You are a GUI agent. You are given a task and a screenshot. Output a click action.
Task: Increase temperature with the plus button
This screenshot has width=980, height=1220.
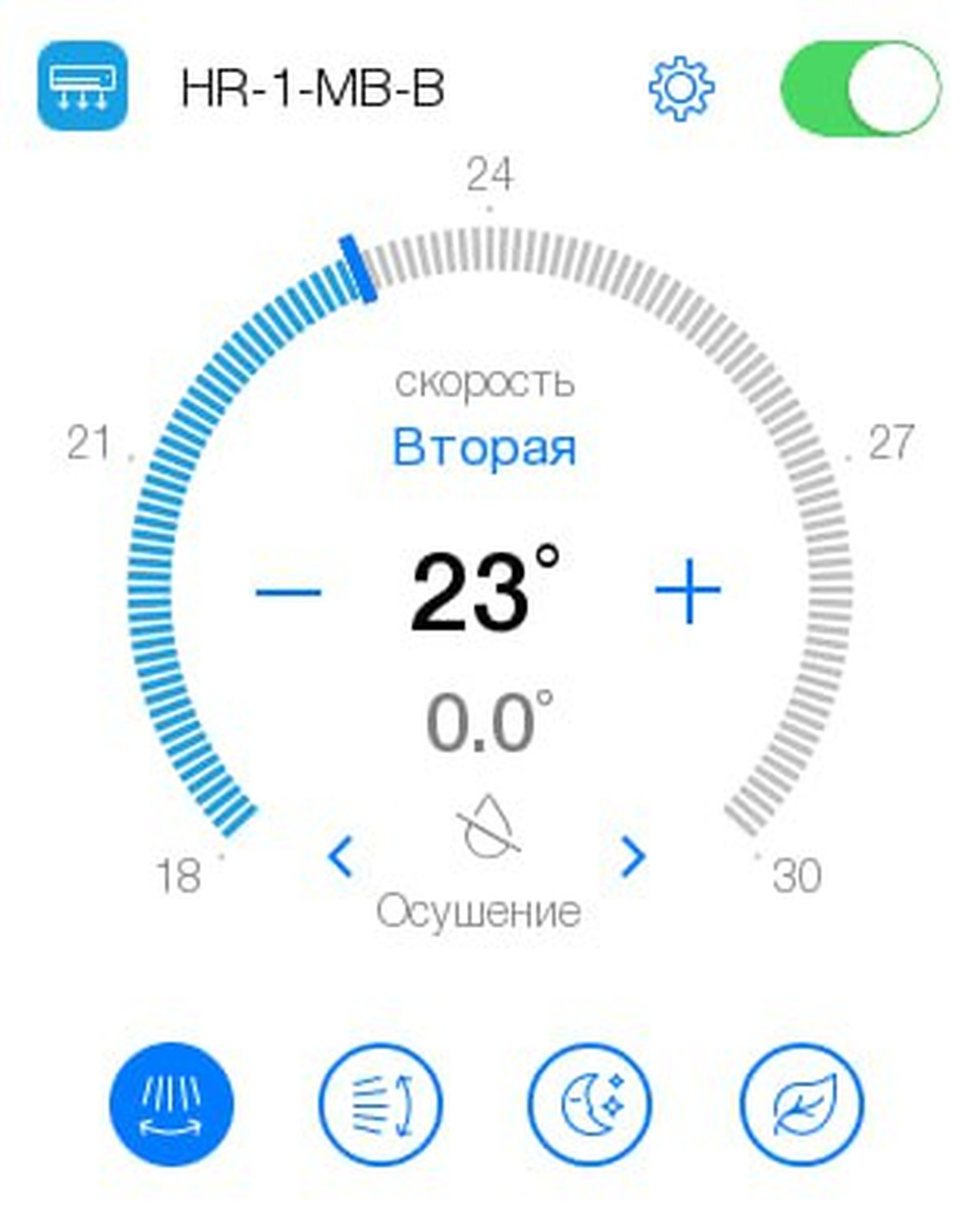[688, 591]
